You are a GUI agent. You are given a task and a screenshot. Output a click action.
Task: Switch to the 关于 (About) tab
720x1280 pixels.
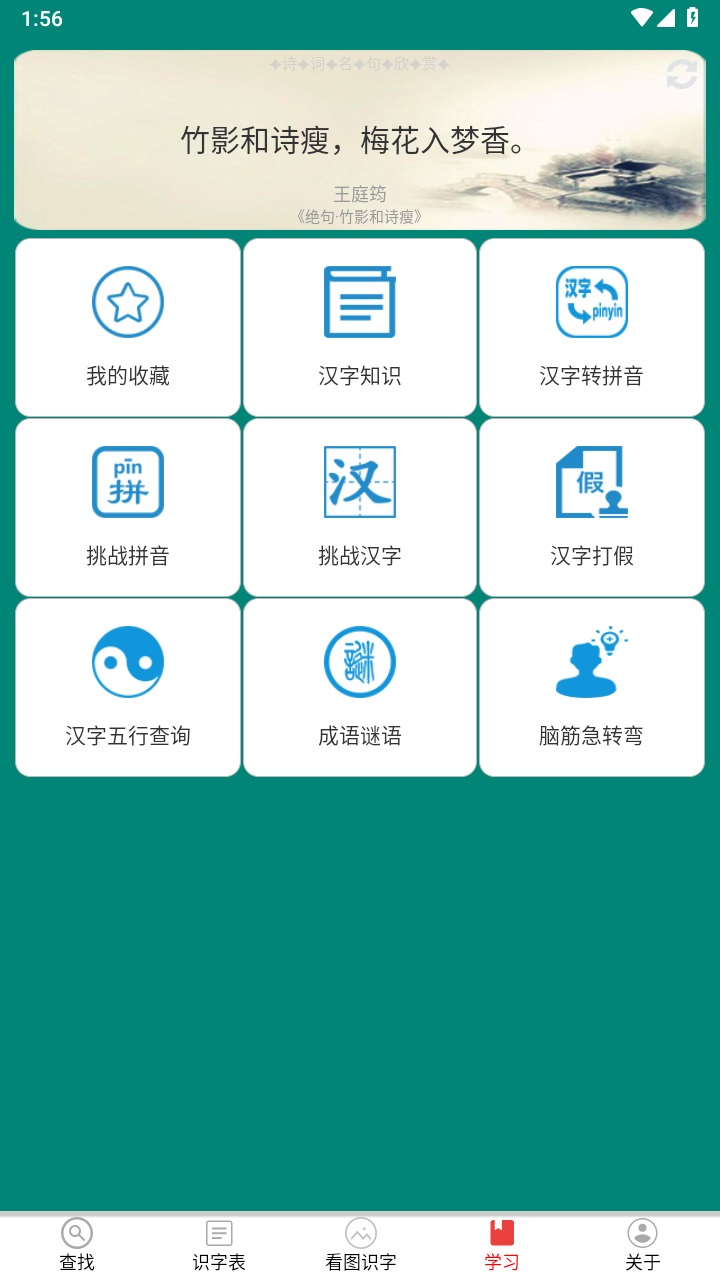coord(641,1243)
